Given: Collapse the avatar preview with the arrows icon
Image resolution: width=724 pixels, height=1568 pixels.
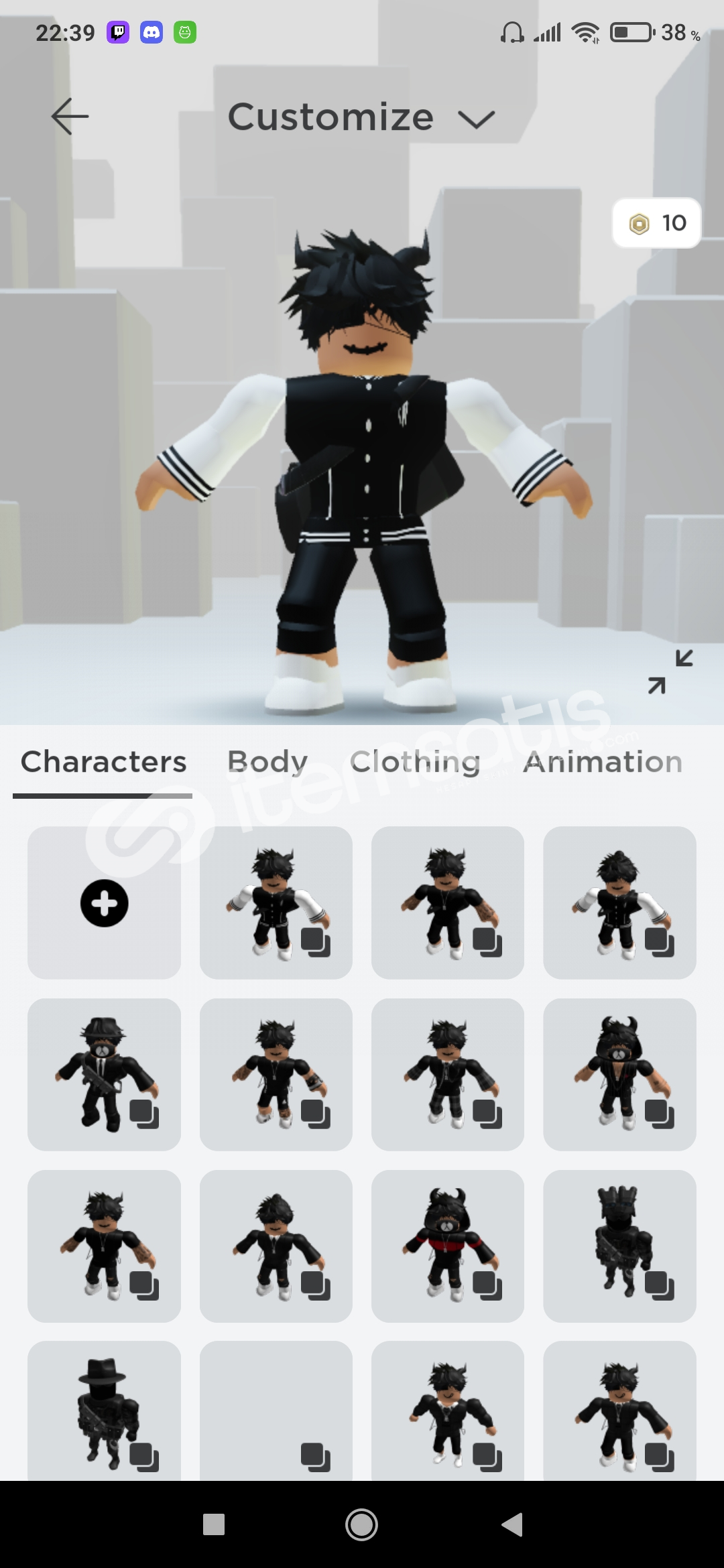Looking at the screenshot, I should pyautogui.click(x=670, y=671).
